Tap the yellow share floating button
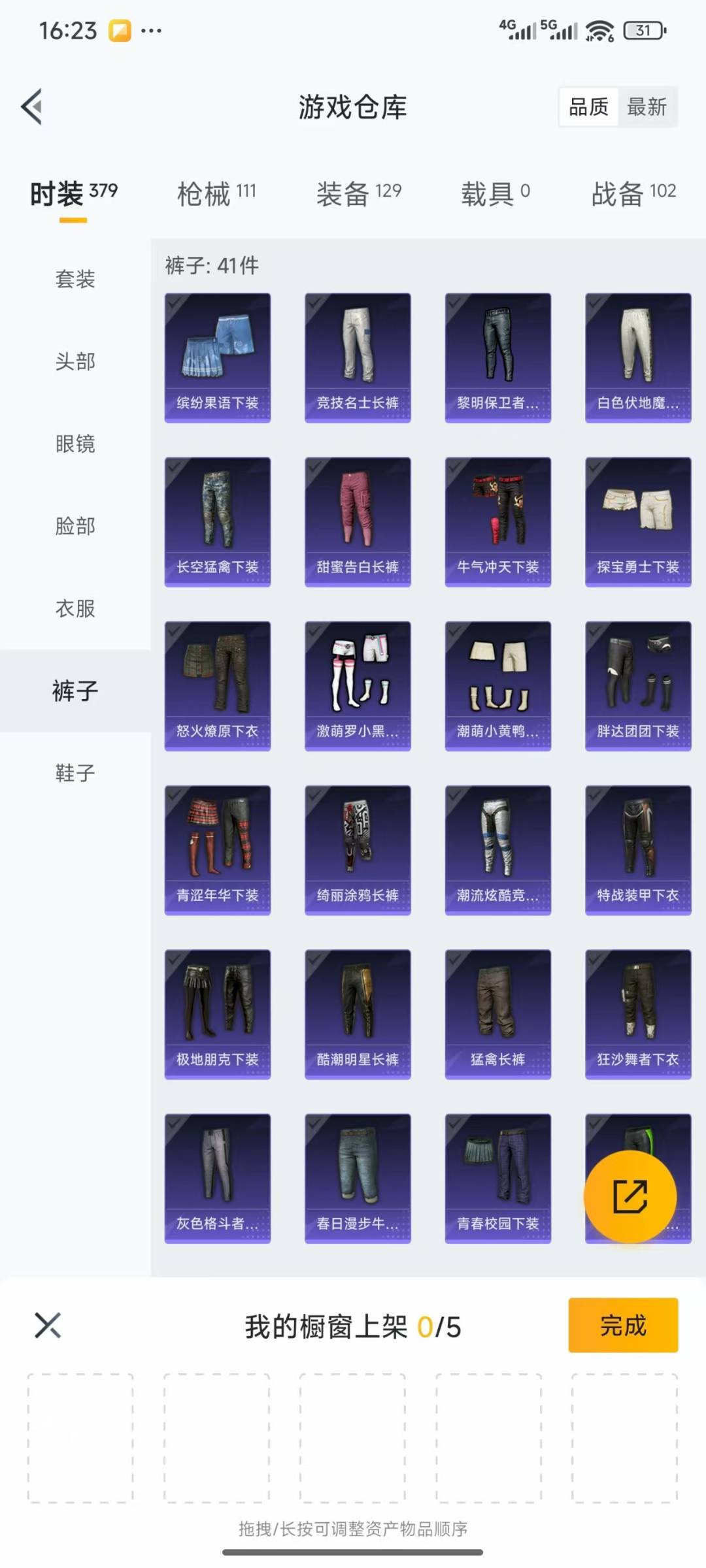This screenshot has height=1568, width=706. point(630,1196)
